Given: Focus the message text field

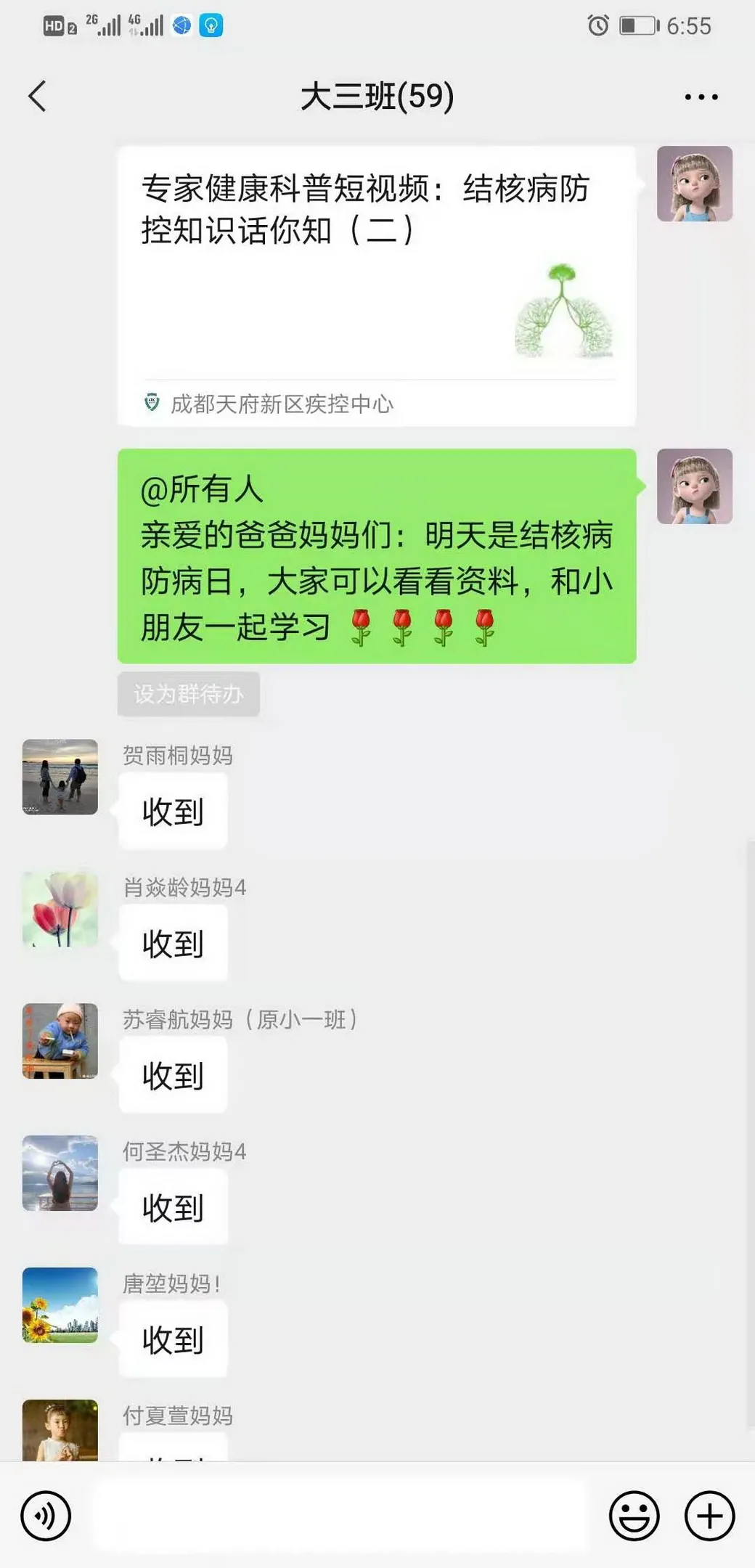Looking at the screenshot, I should click(x=338, y=1516).
